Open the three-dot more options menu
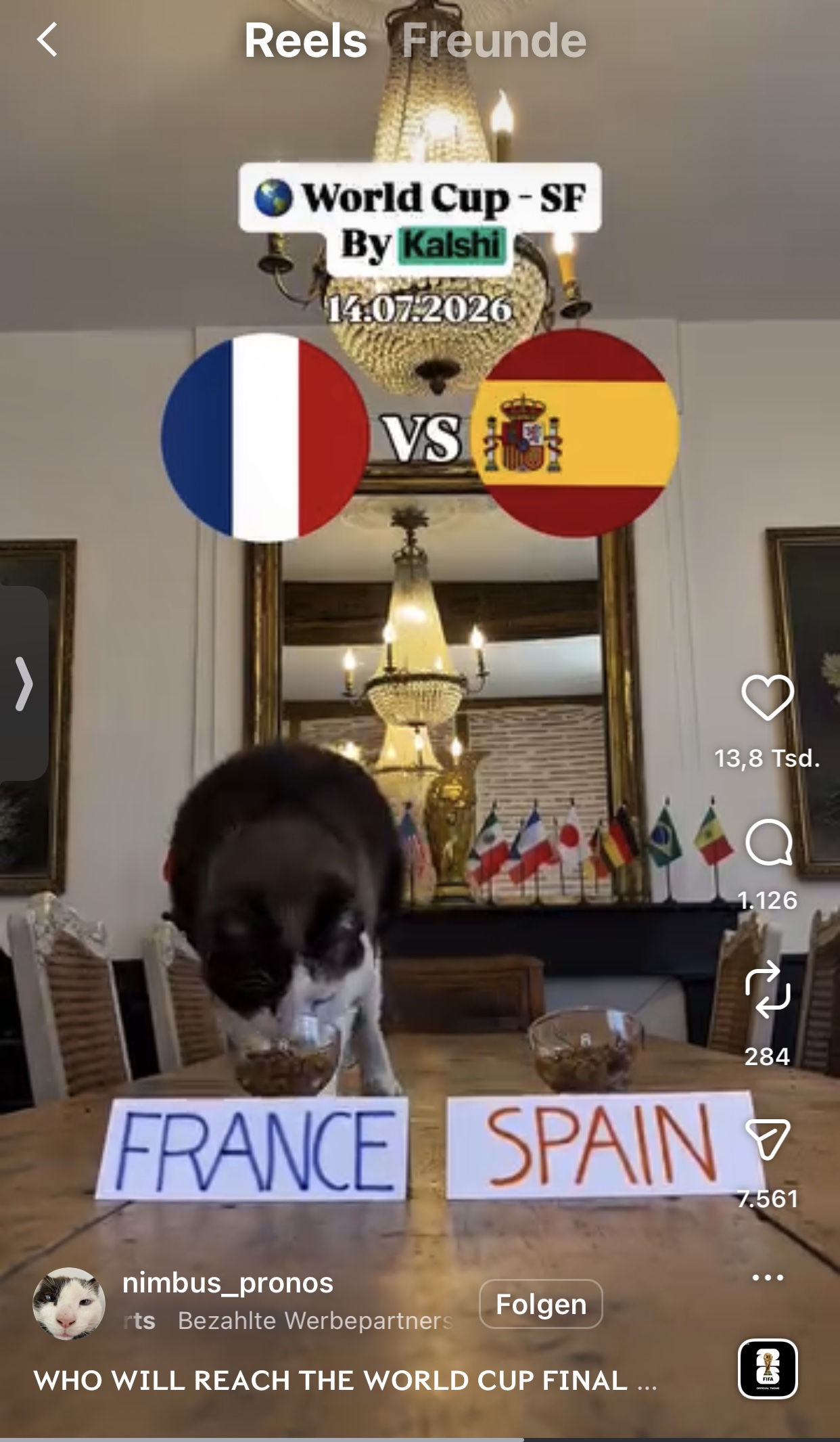840x1442 pixels. click(x=768, y=1278)
